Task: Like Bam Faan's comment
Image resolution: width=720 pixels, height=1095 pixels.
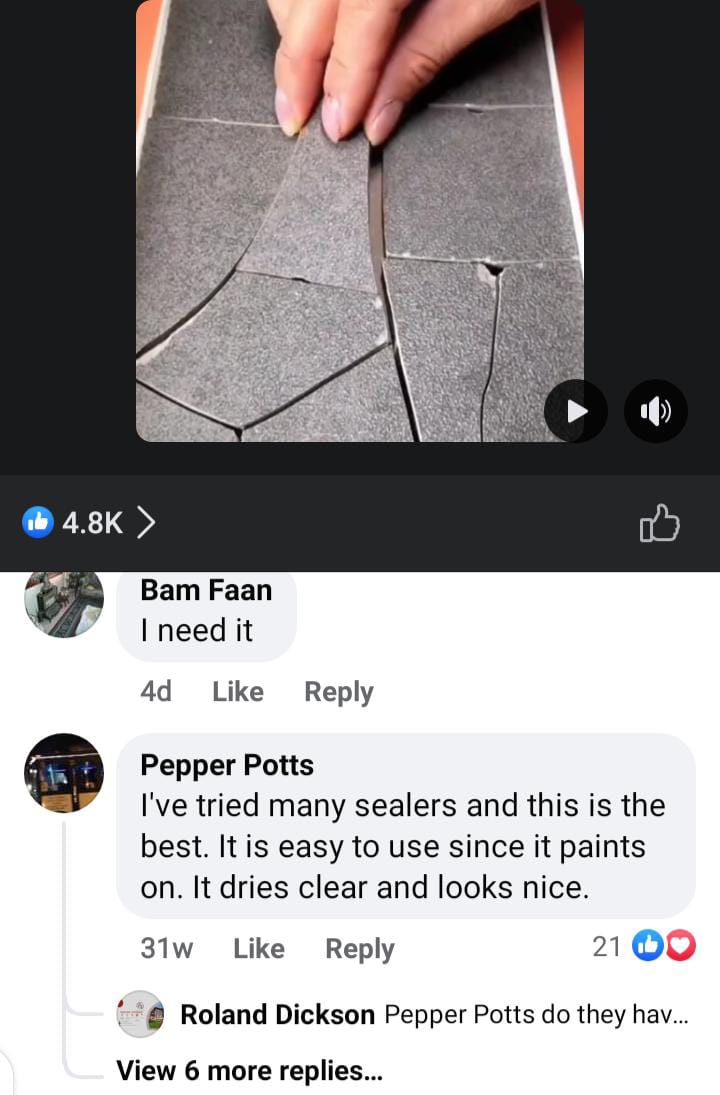Action: coord(238,692)
